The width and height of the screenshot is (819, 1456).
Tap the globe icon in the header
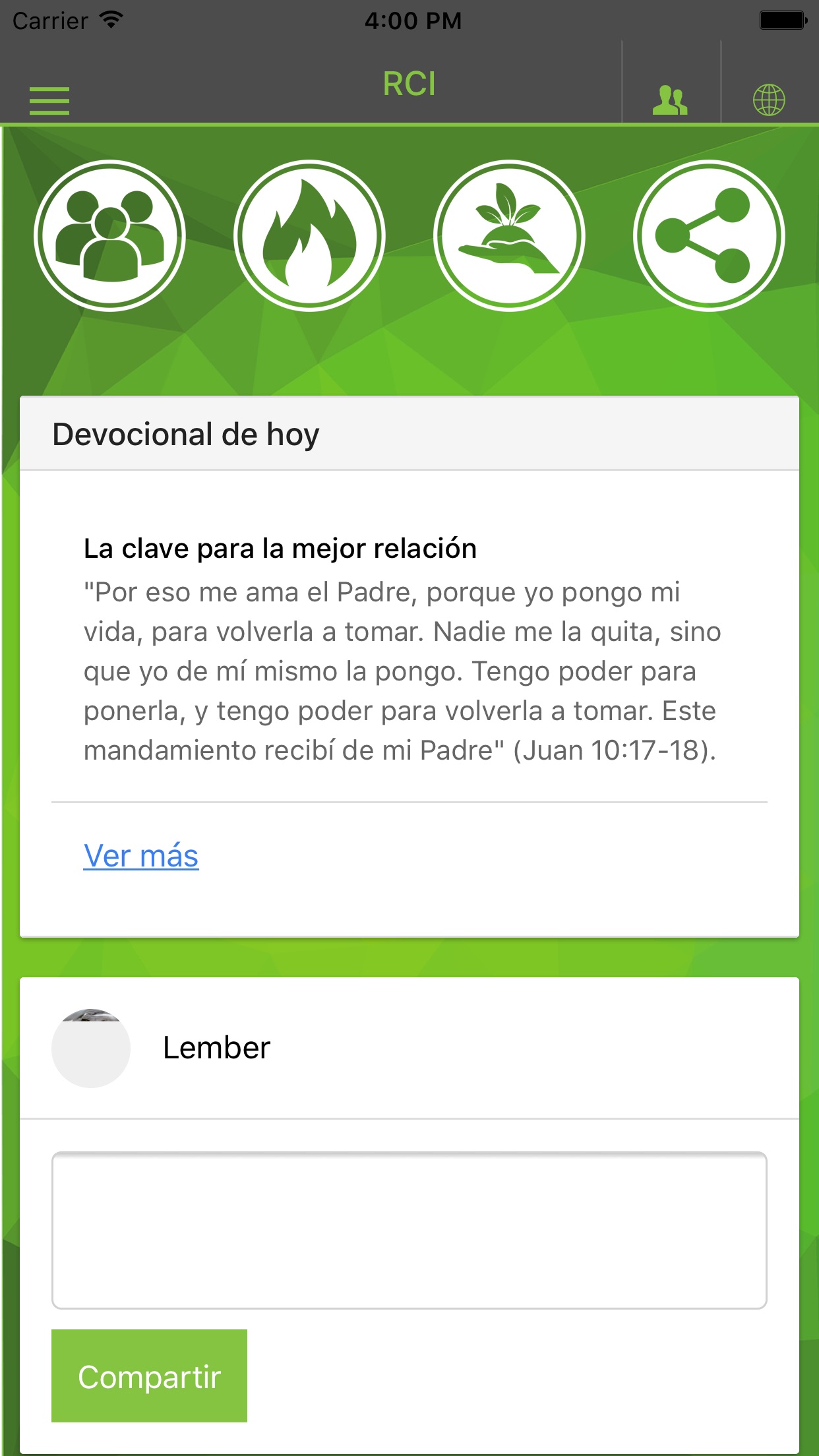pyautogui.click(x=769, y=100)
